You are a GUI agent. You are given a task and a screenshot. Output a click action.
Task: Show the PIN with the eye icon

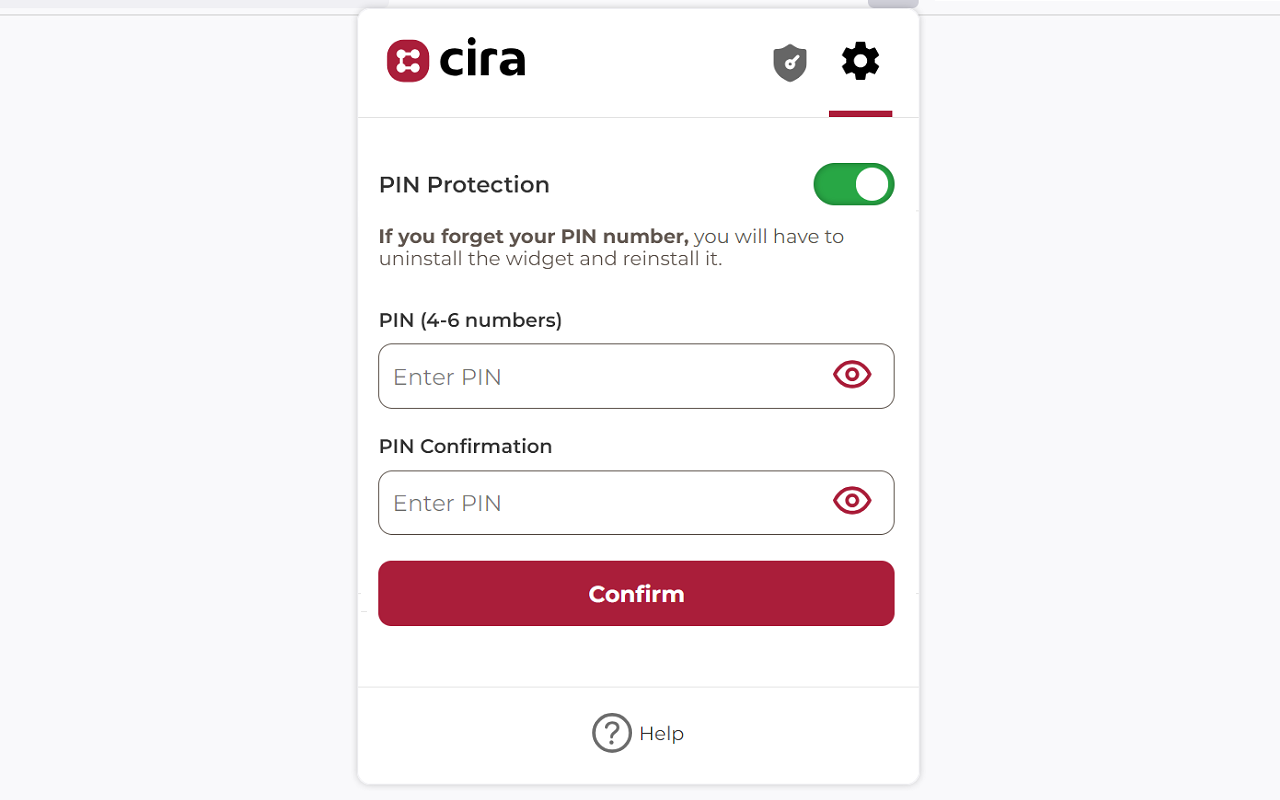[852, 375]
